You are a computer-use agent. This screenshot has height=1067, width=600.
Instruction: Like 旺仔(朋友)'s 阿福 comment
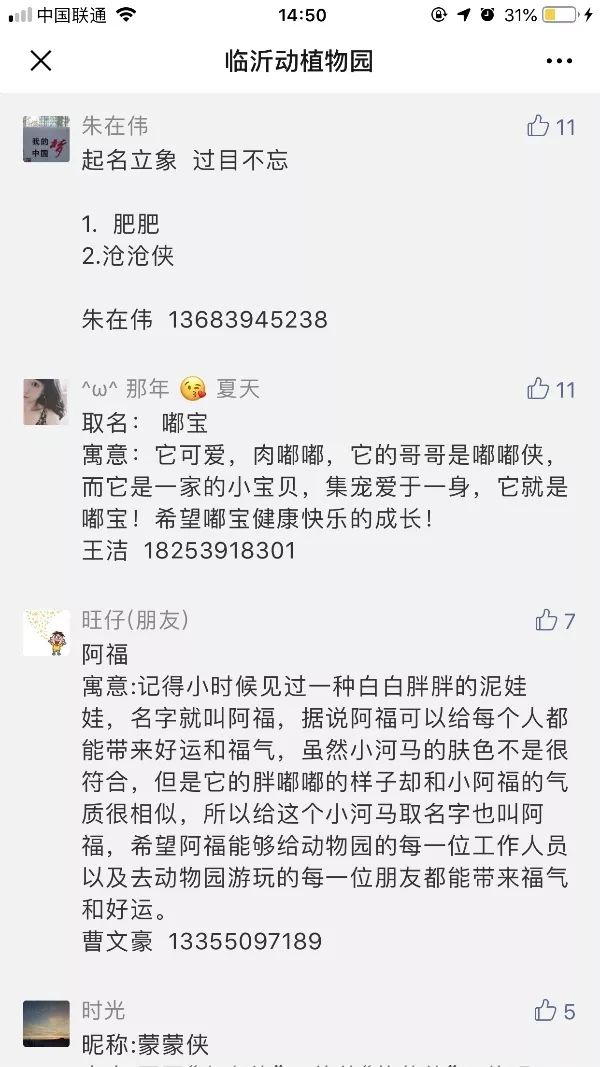click(x=546, y=620)
